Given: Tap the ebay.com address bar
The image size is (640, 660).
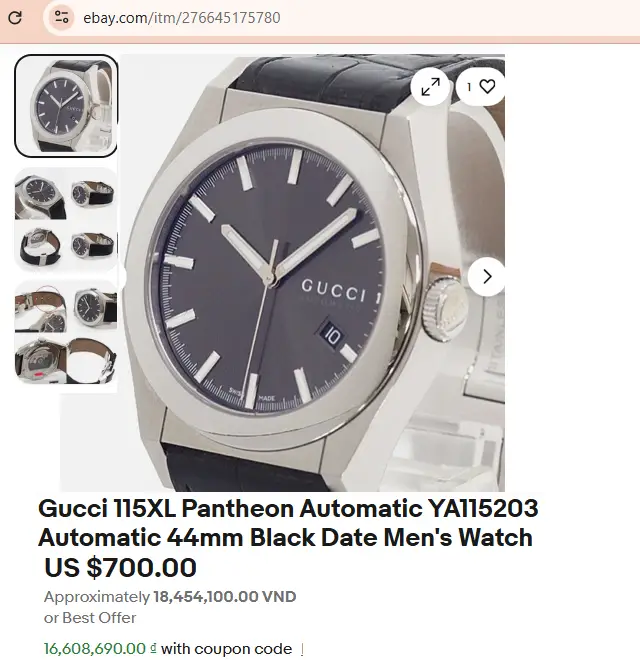Looking at the screenshot, I should (300, 18).
